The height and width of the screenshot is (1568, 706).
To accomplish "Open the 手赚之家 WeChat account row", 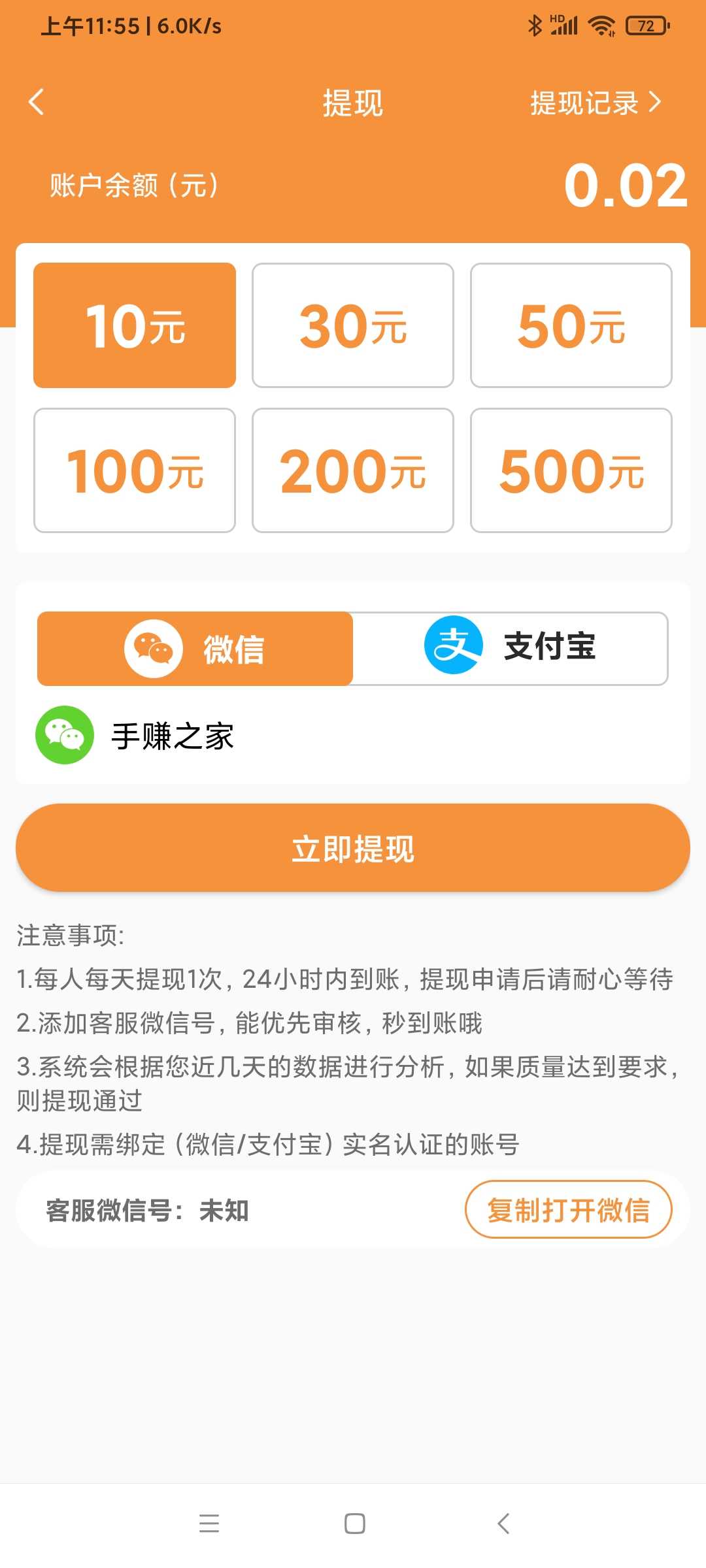I will pyautogui.click(x=353, y=736).
